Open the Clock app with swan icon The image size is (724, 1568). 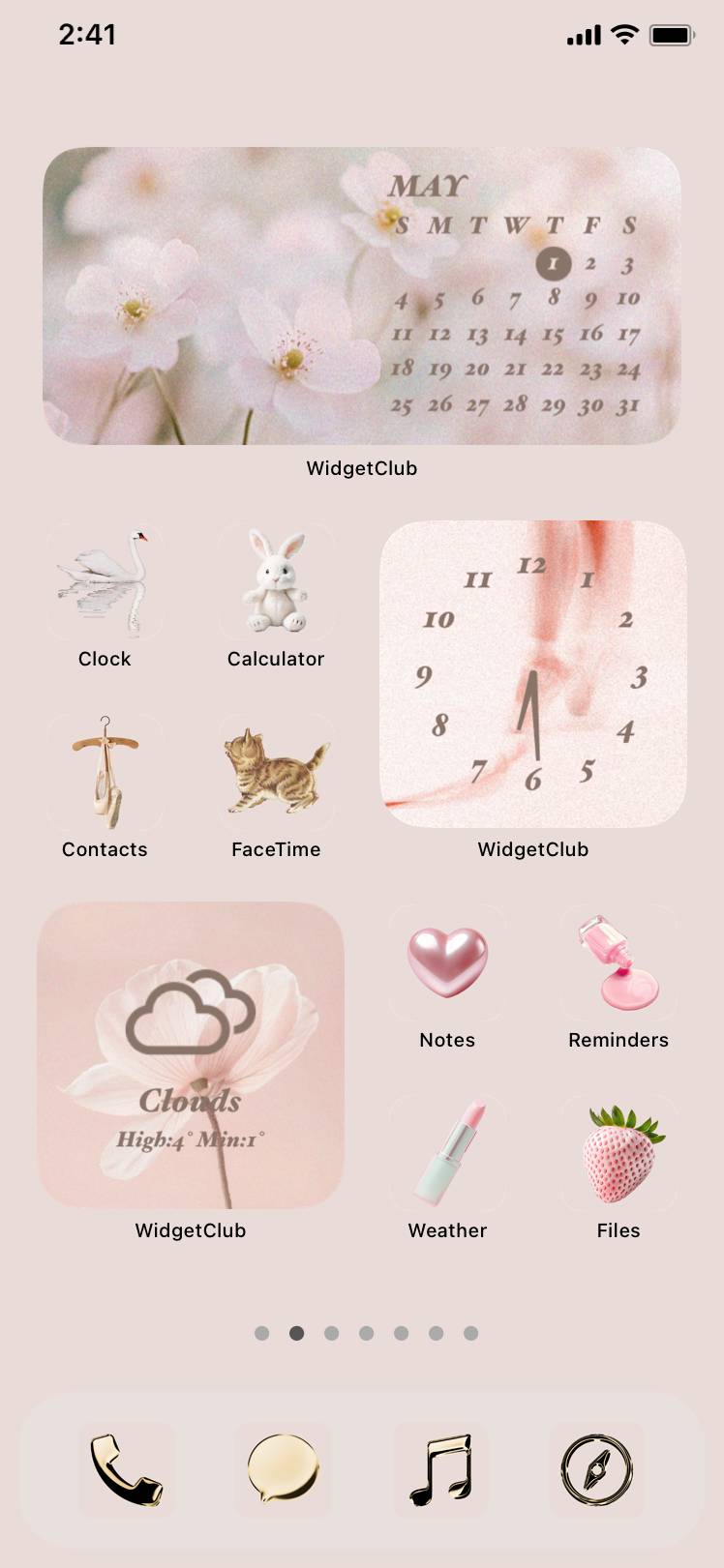105,582
